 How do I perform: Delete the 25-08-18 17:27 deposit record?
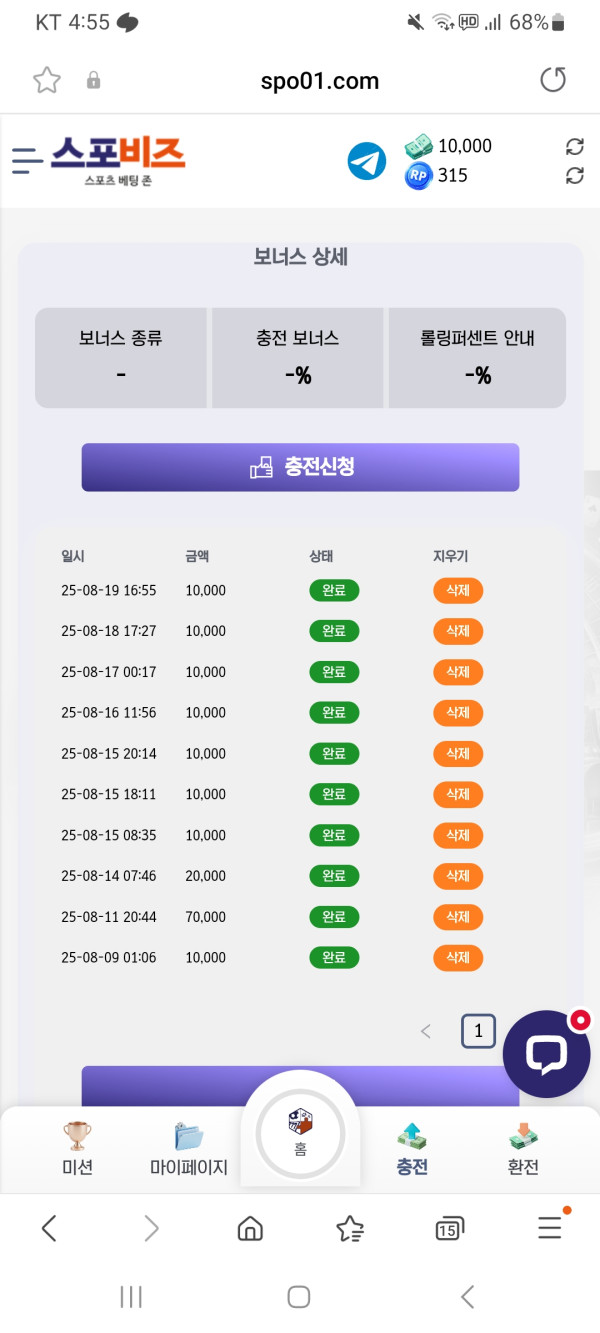pos(458,631)
